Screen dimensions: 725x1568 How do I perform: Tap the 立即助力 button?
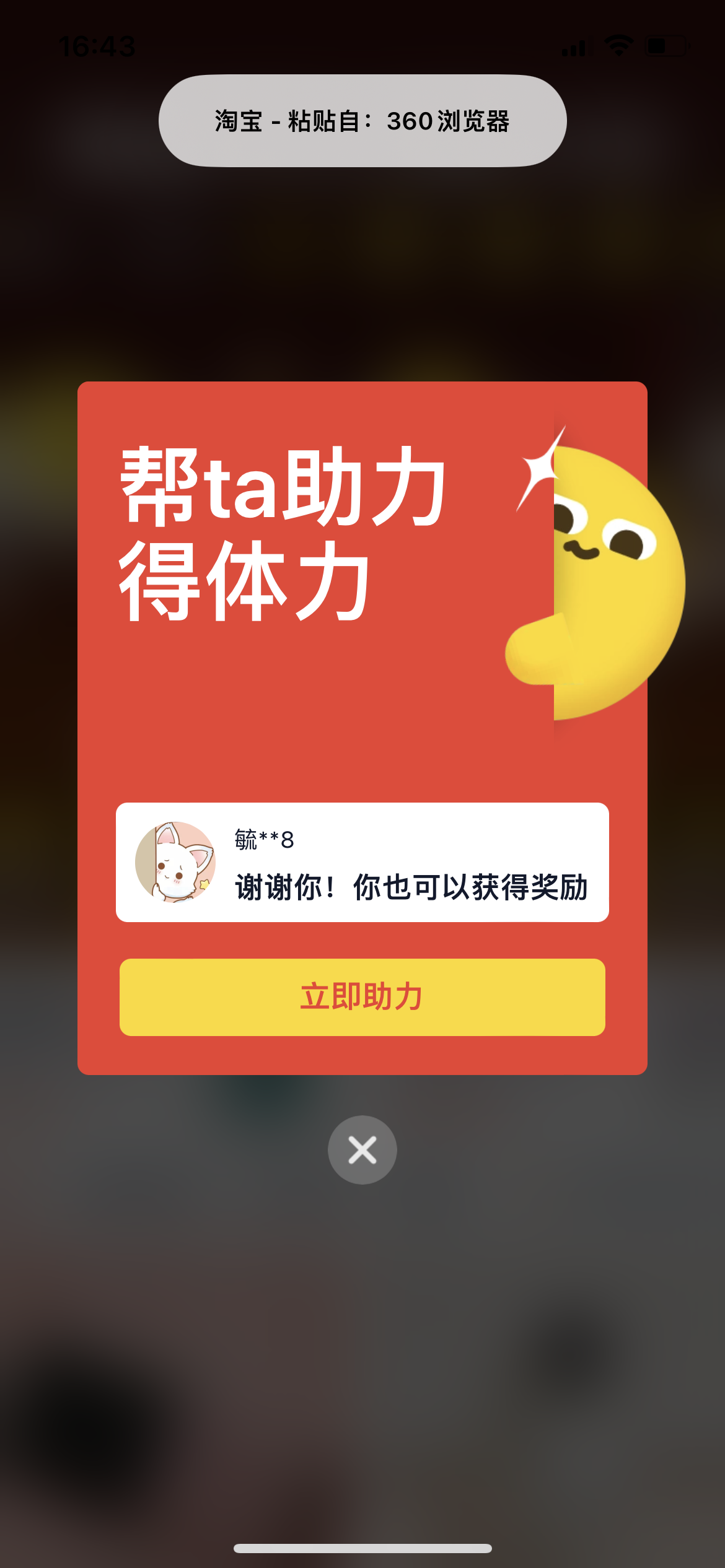click(362, 997)
